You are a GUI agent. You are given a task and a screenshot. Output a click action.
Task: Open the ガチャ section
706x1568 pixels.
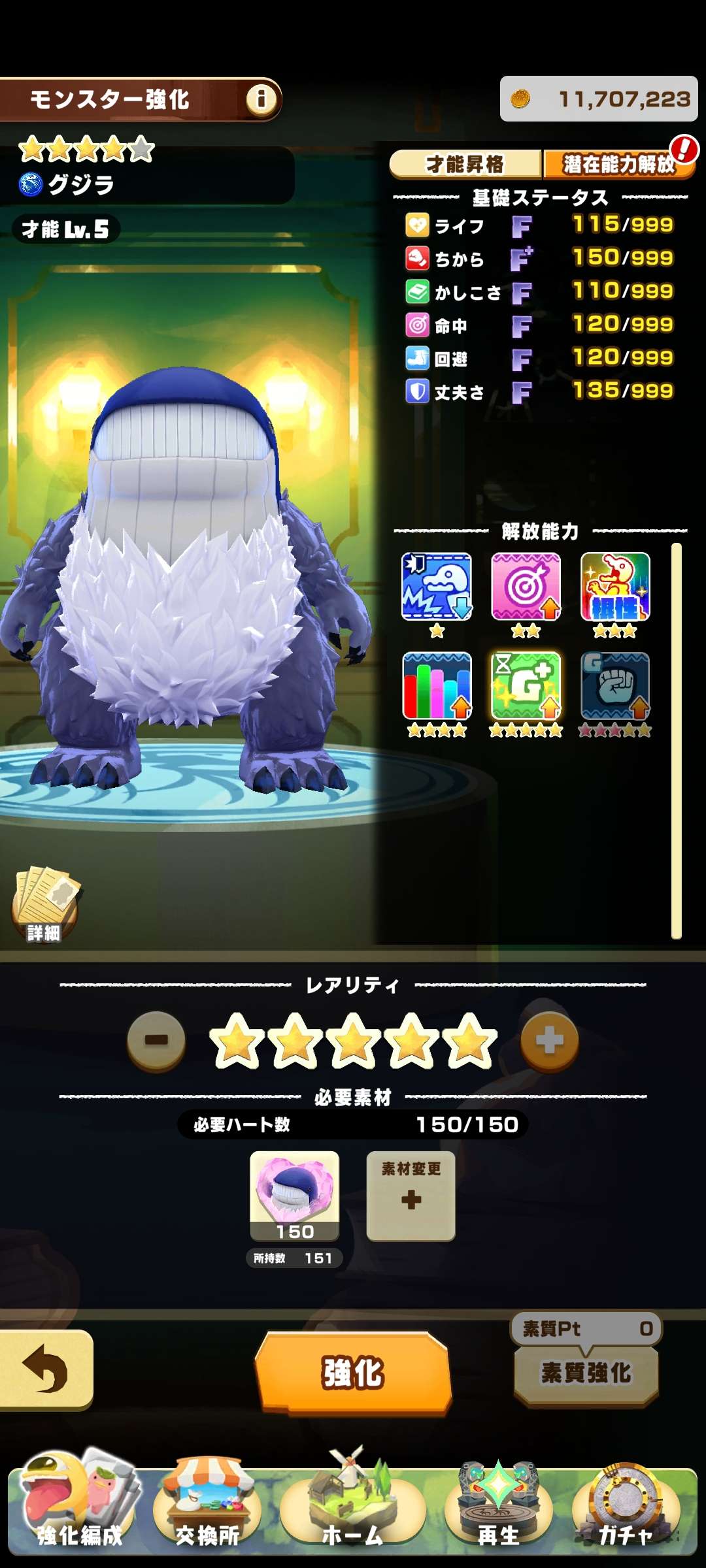pyautogui.click(x=626, y=1509)
